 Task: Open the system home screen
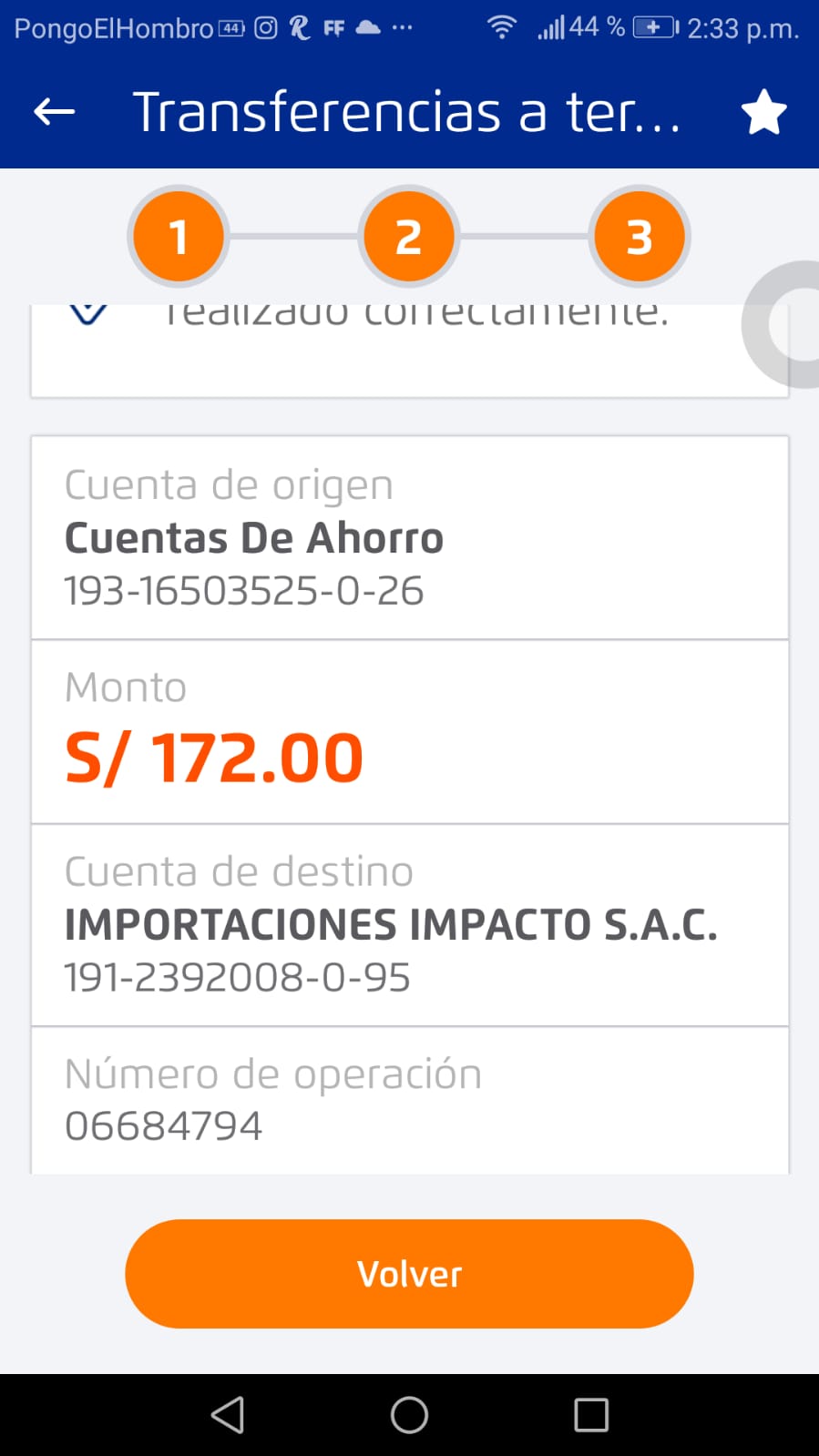409,1415
